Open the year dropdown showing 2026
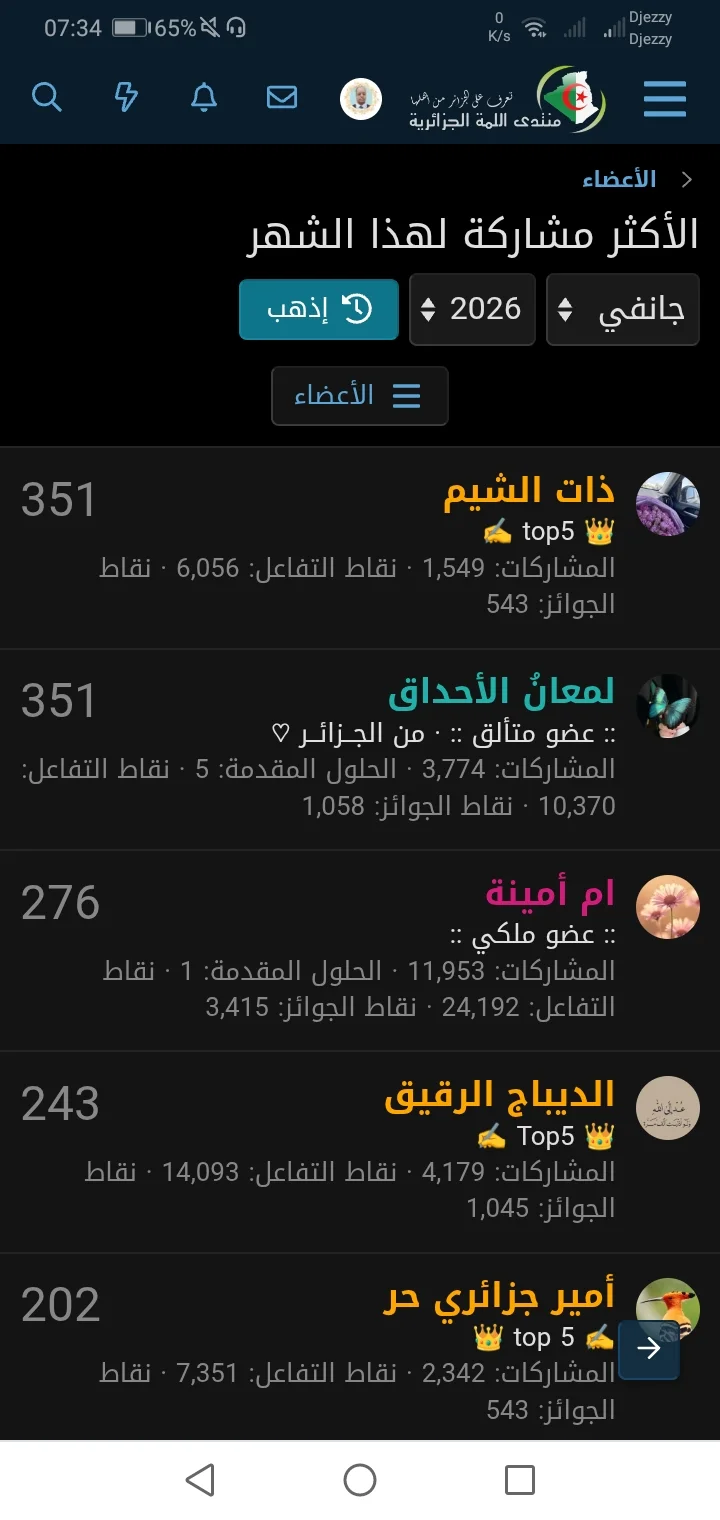This screenshot has width=720, height=1520. (472, 309)
